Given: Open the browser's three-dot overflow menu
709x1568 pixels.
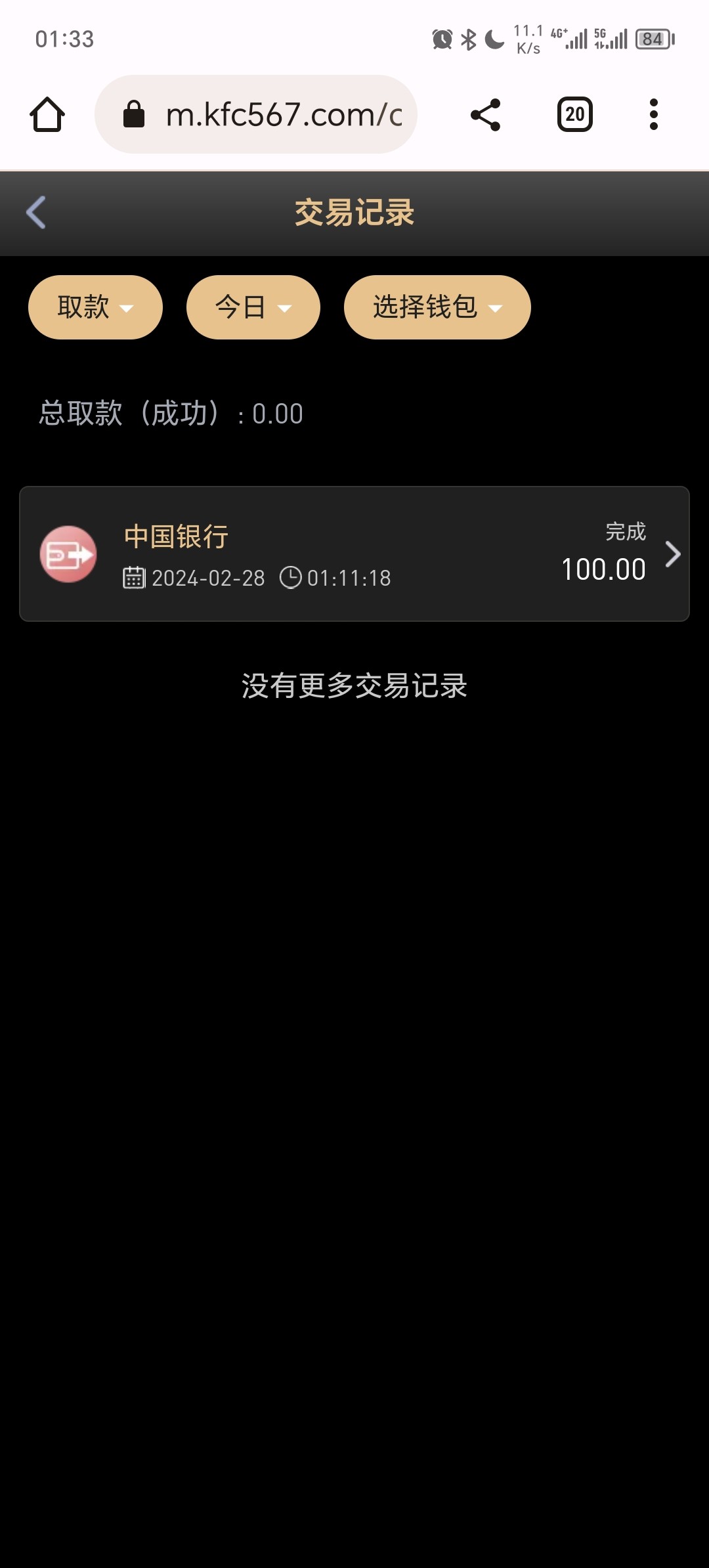Looking at the screenshot, I should click(653, 115).
